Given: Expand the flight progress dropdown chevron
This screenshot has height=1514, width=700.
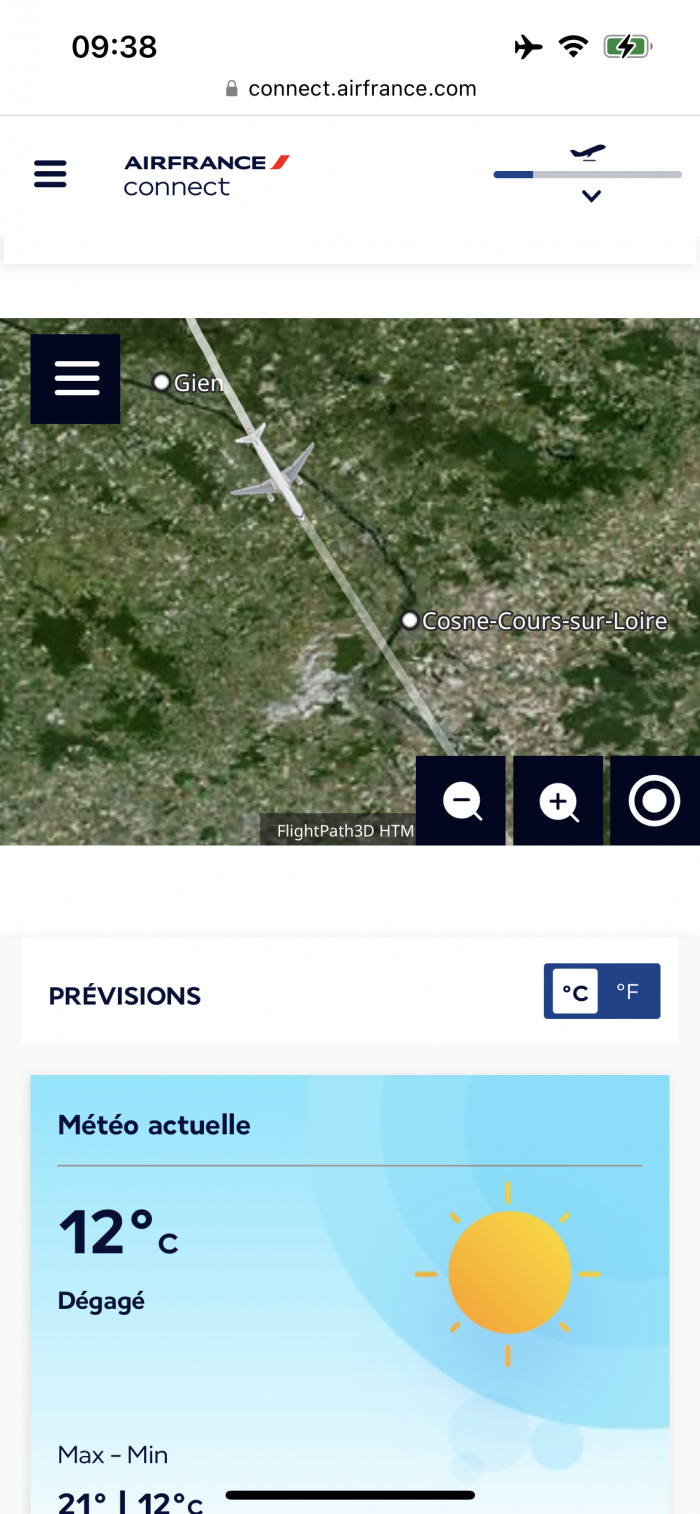Looking at the screenshot, I should point(591,196).
